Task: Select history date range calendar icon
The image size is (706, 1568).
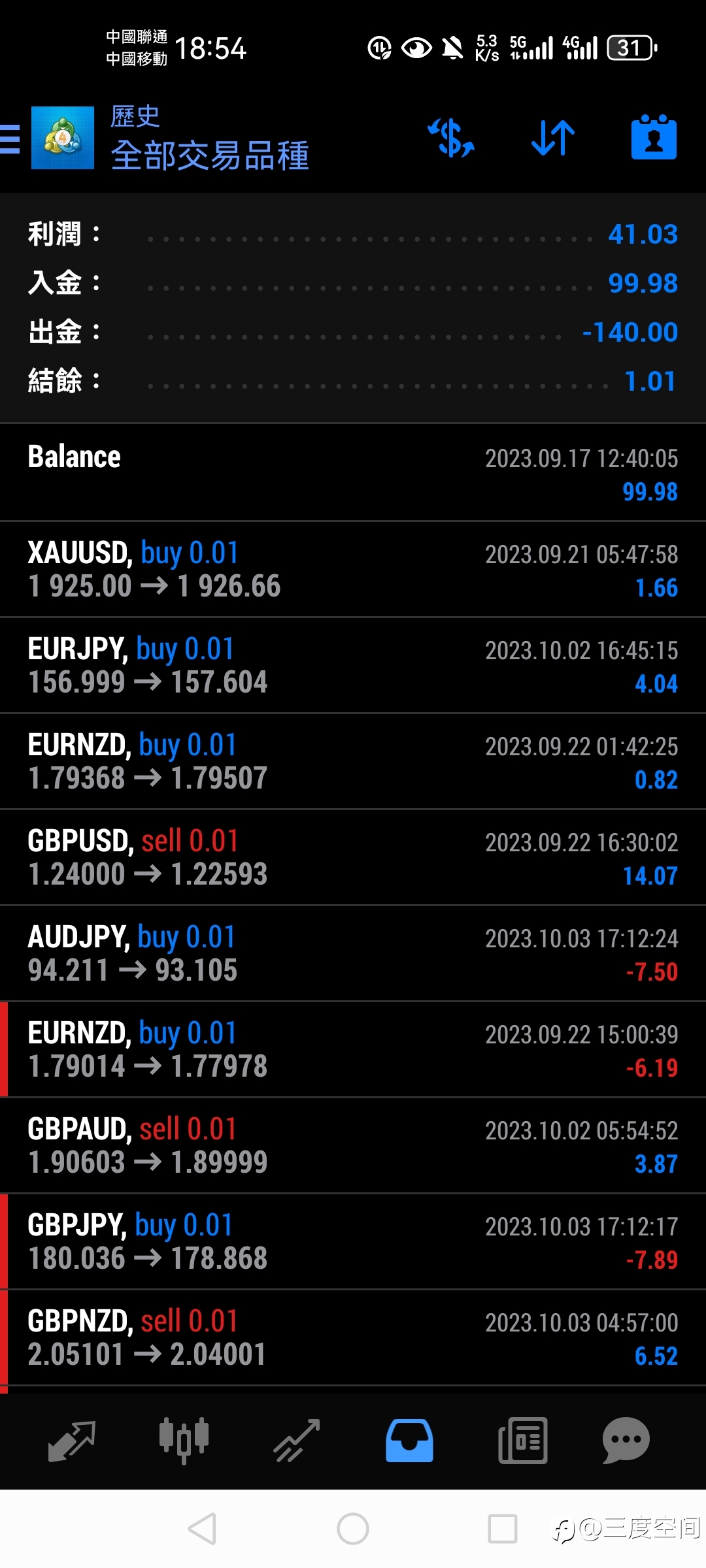Action: pos(654,138)
